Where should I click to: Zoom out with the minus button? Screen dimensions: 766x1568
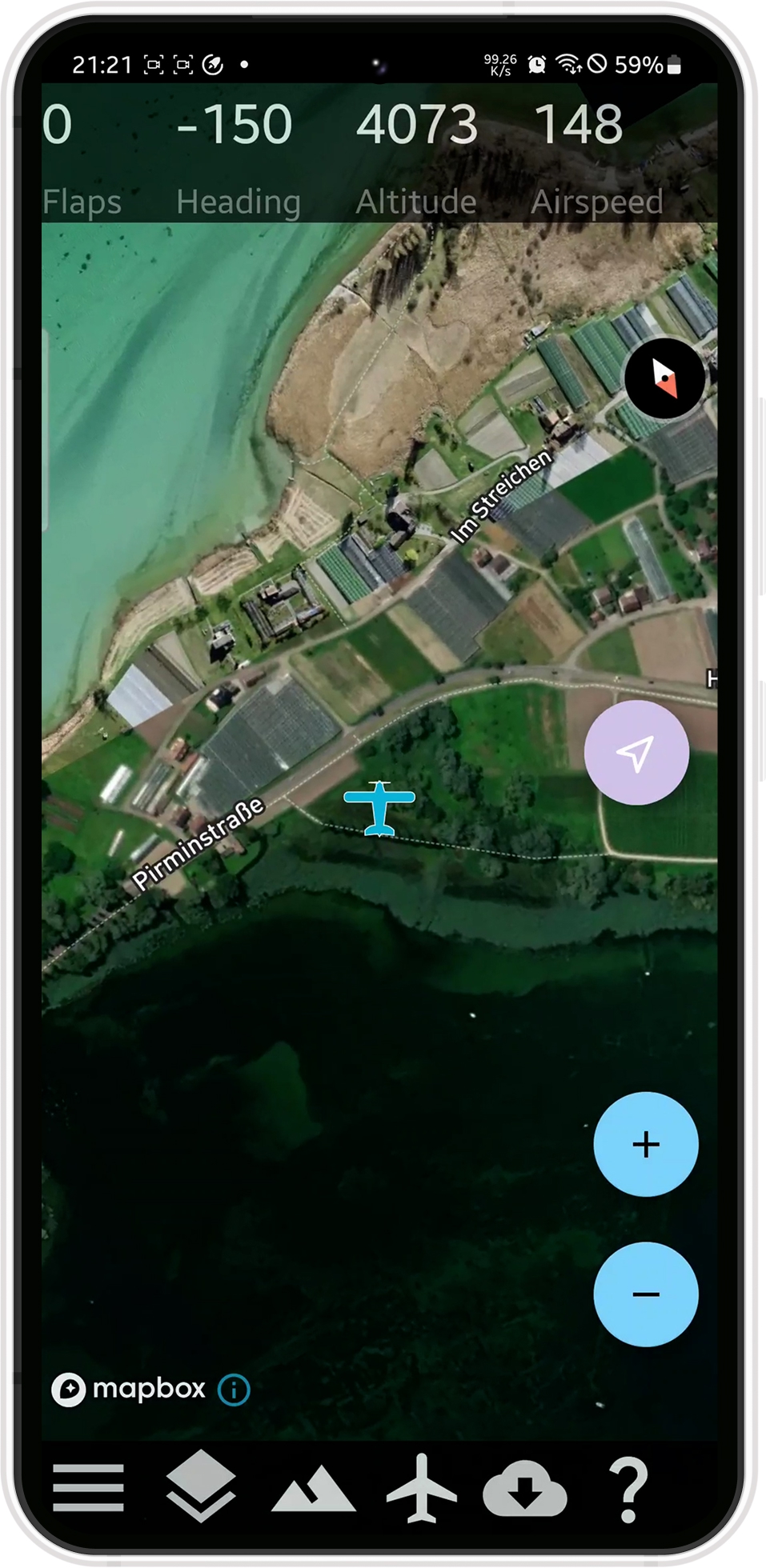click(x=645, y=1294)
